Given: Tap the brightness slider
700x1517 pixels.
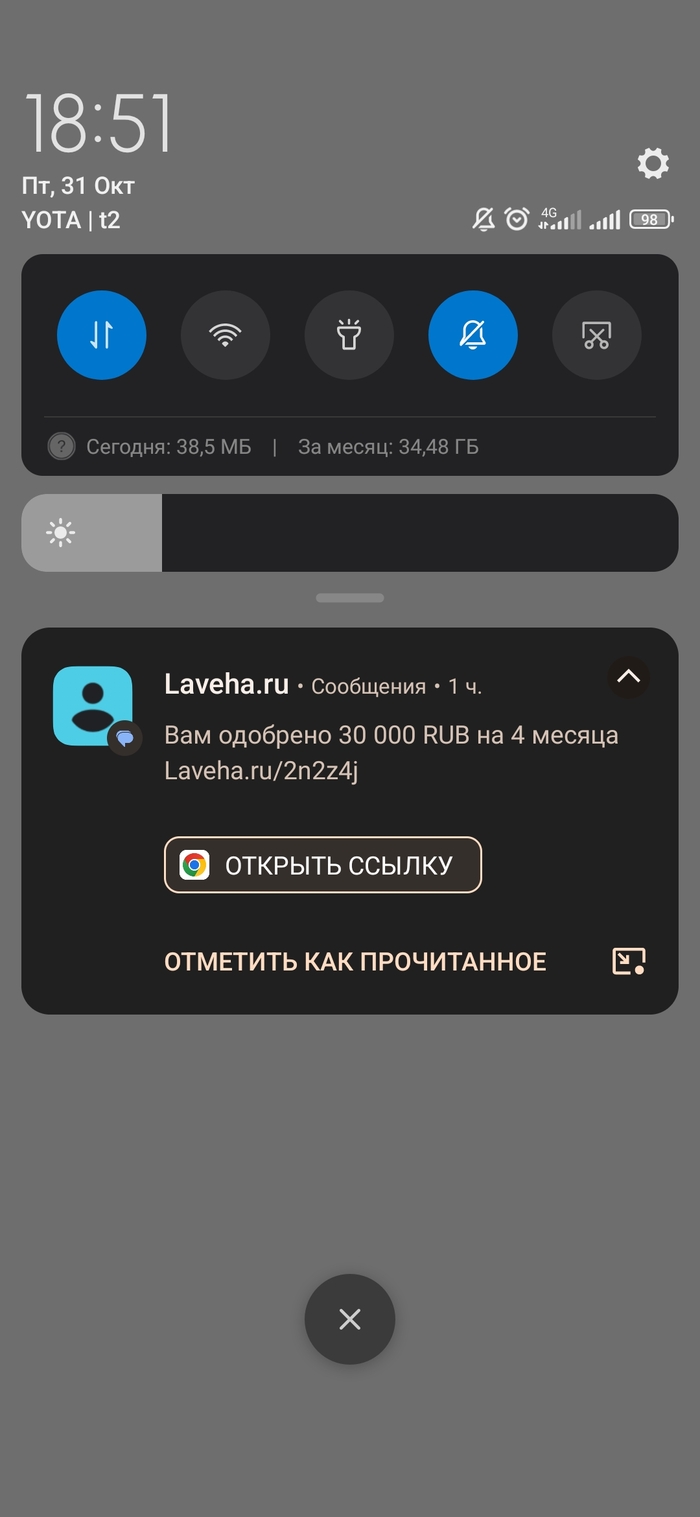Looking at the screenshot, I should pos(350,533).
